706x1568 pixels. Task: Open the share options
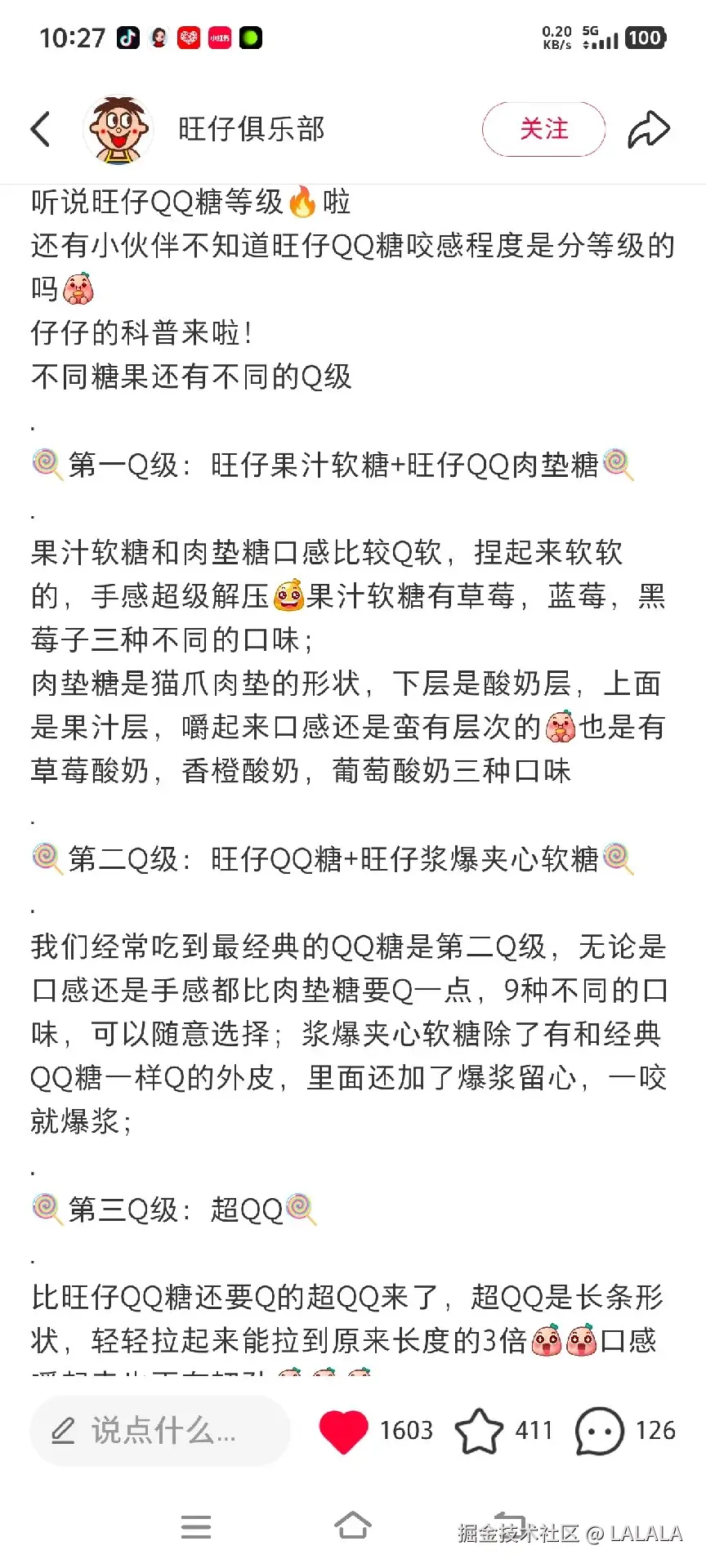(648, 128)
